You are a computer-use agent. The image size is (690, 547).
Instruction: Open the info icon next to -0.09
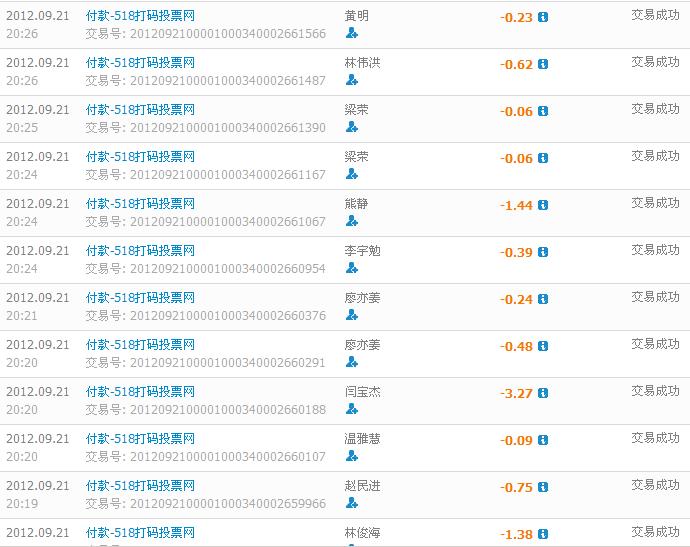click(x=543, y=440)
